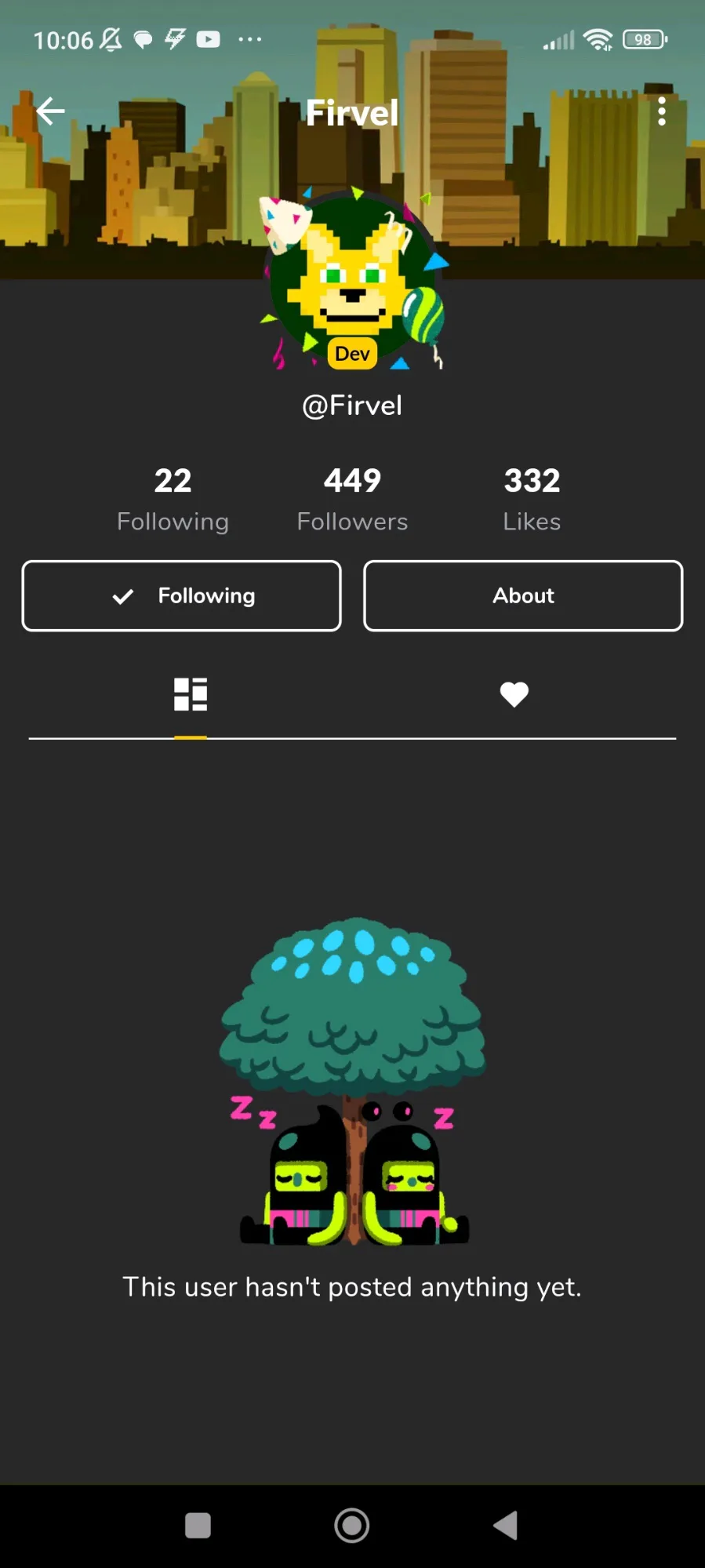Open the three-dot overflow menu
This screenshot has height=1568, width=705.
(662, 111)
